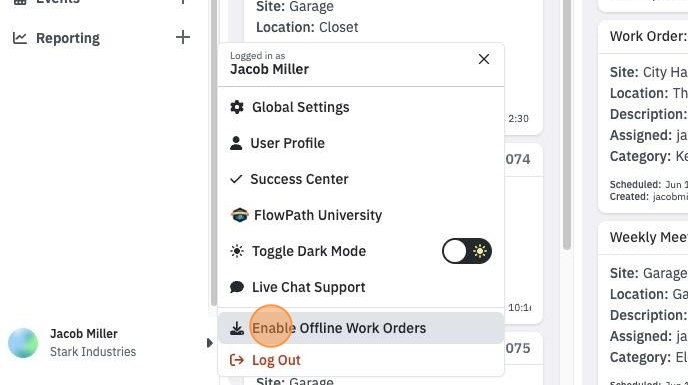Close the user menu popup
The width and height of the screenshot is (688, 385).
tap(484, 59)
